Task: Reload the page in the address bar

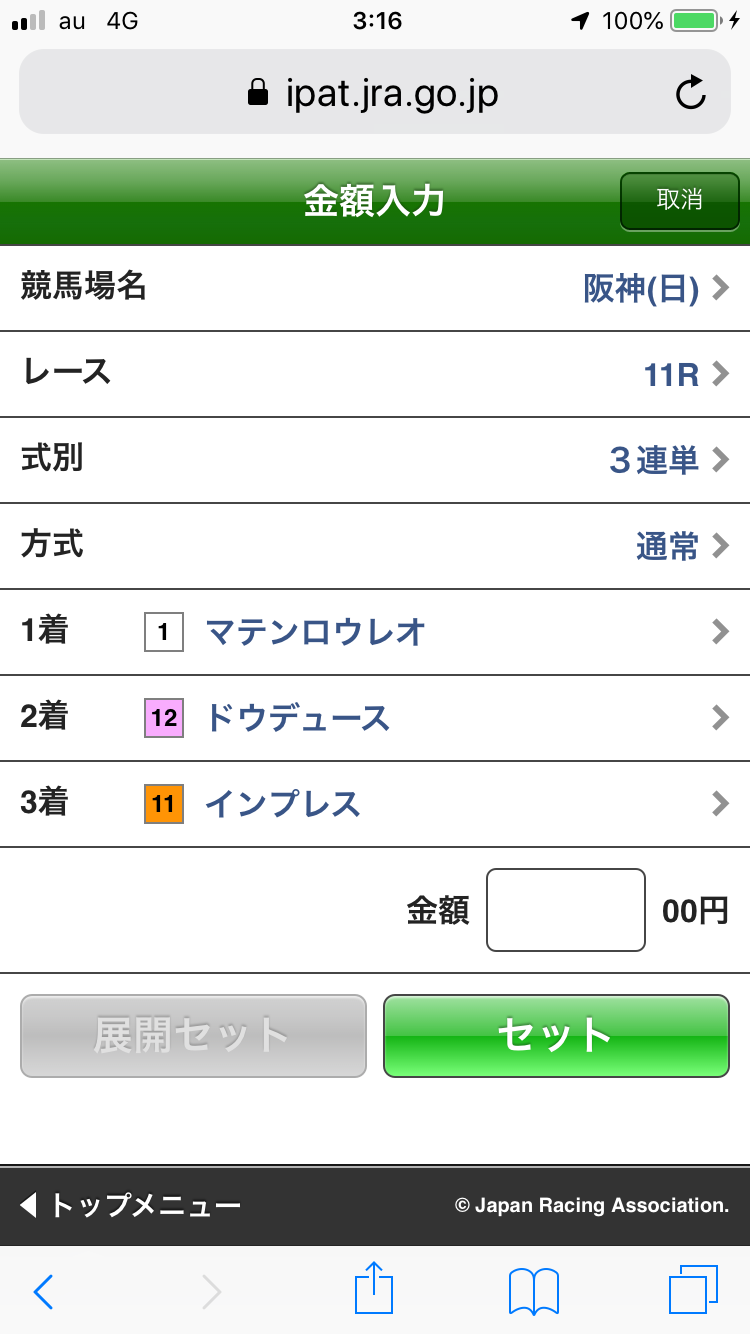Action: tap(690, 94)
